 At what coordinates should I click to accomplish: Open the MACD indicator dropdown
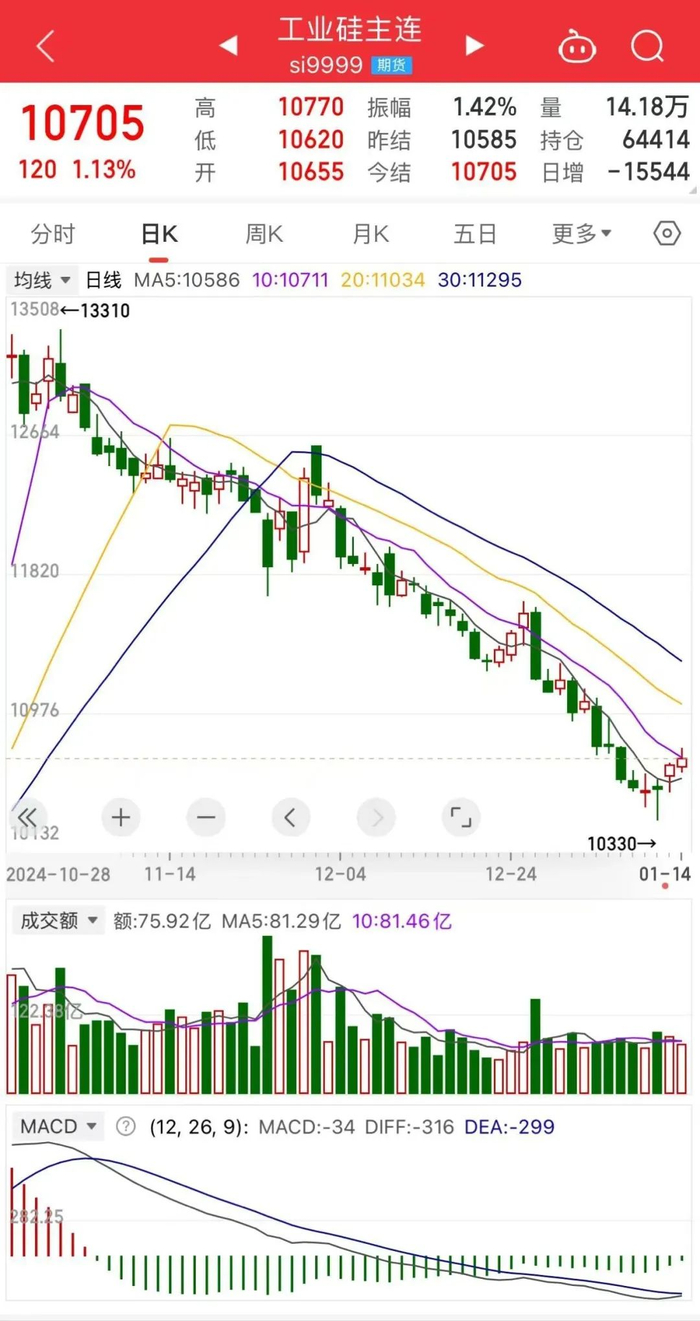[59, 1127]
